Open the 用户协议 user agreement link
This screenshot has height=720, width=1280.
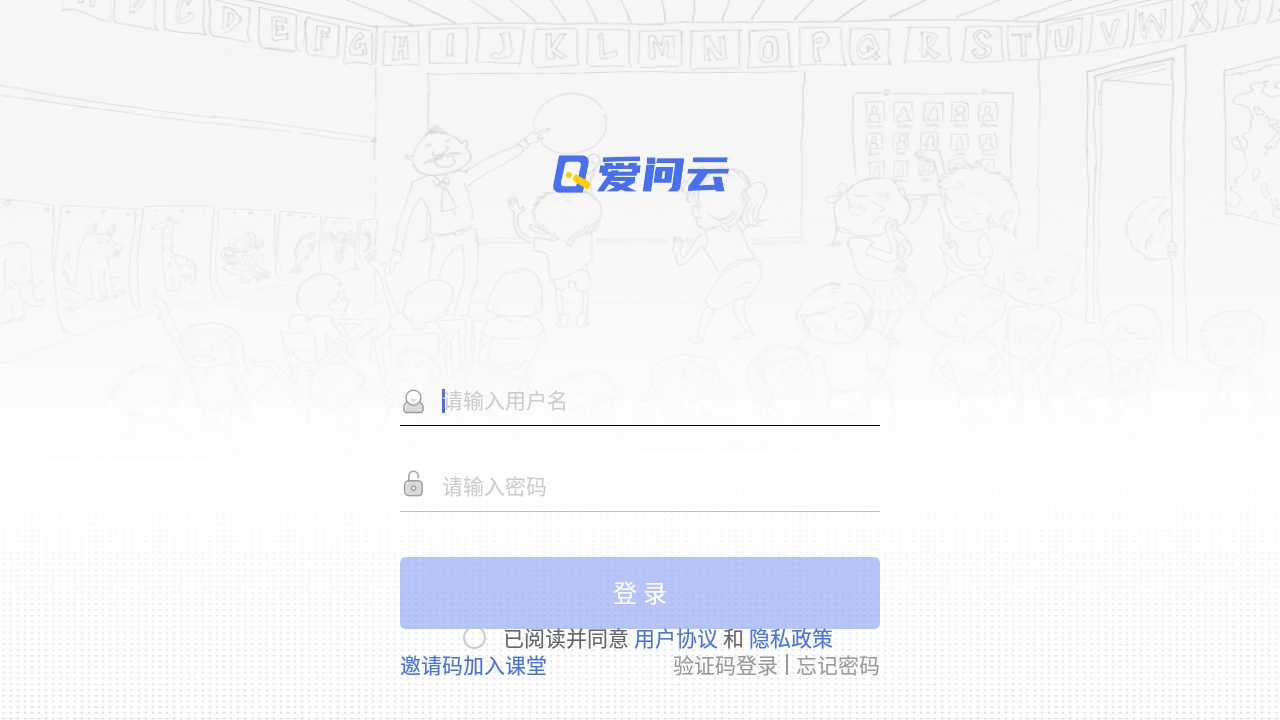[x=675, y=639]
